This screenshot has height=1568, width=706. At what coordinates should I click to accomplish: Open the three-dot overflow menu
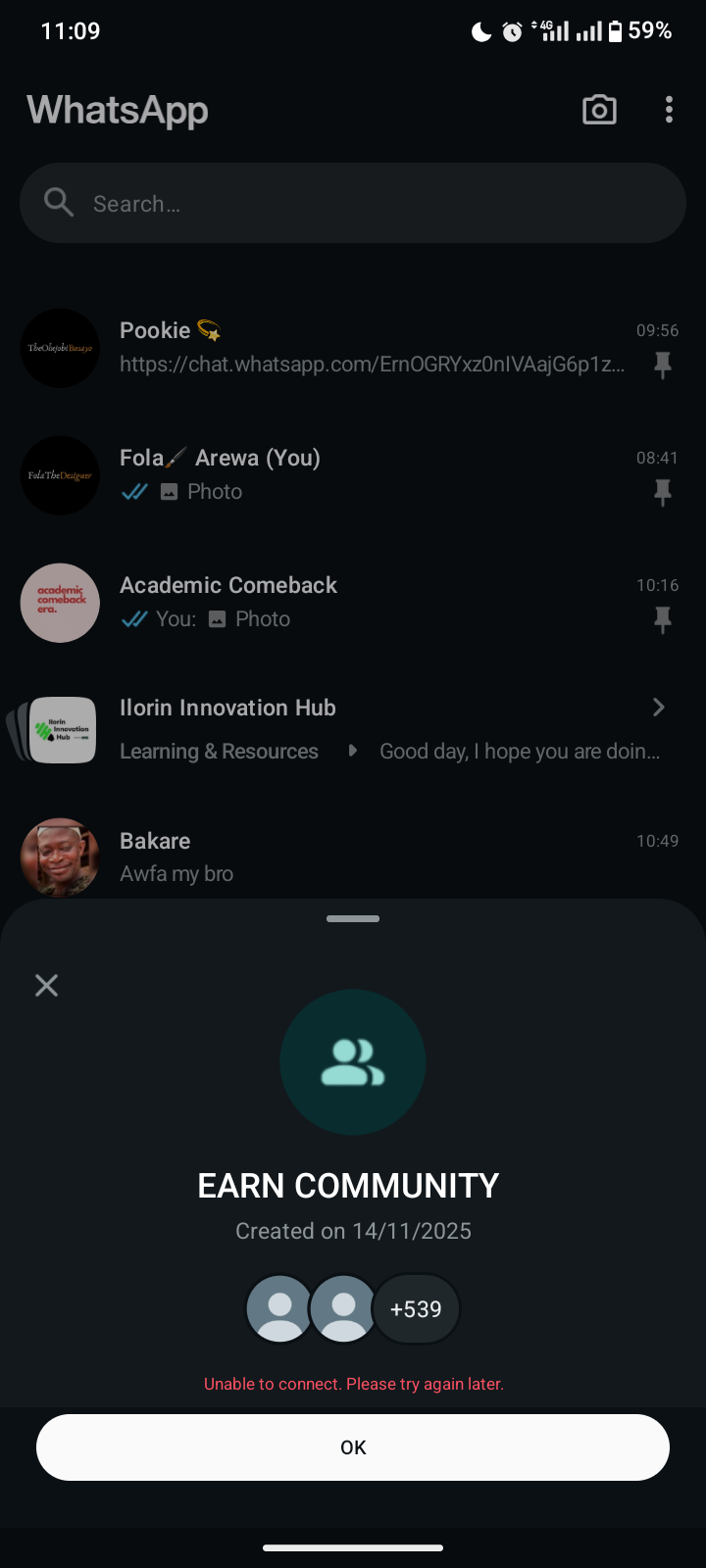click(x=669, y=110)
